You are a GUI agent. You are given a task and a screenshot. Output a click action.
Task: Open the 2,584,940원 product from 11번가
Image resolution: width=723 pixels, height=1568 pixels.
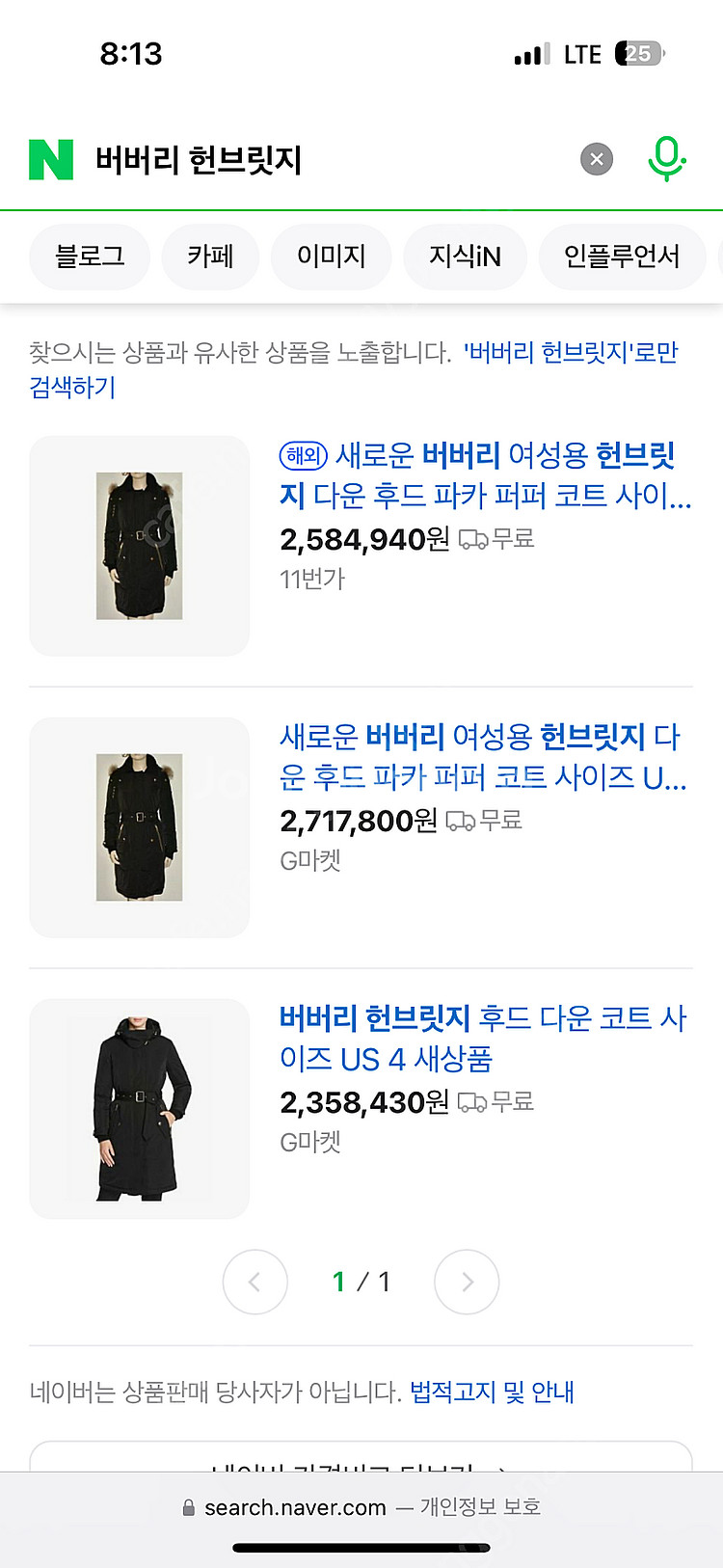pos(484,474)
